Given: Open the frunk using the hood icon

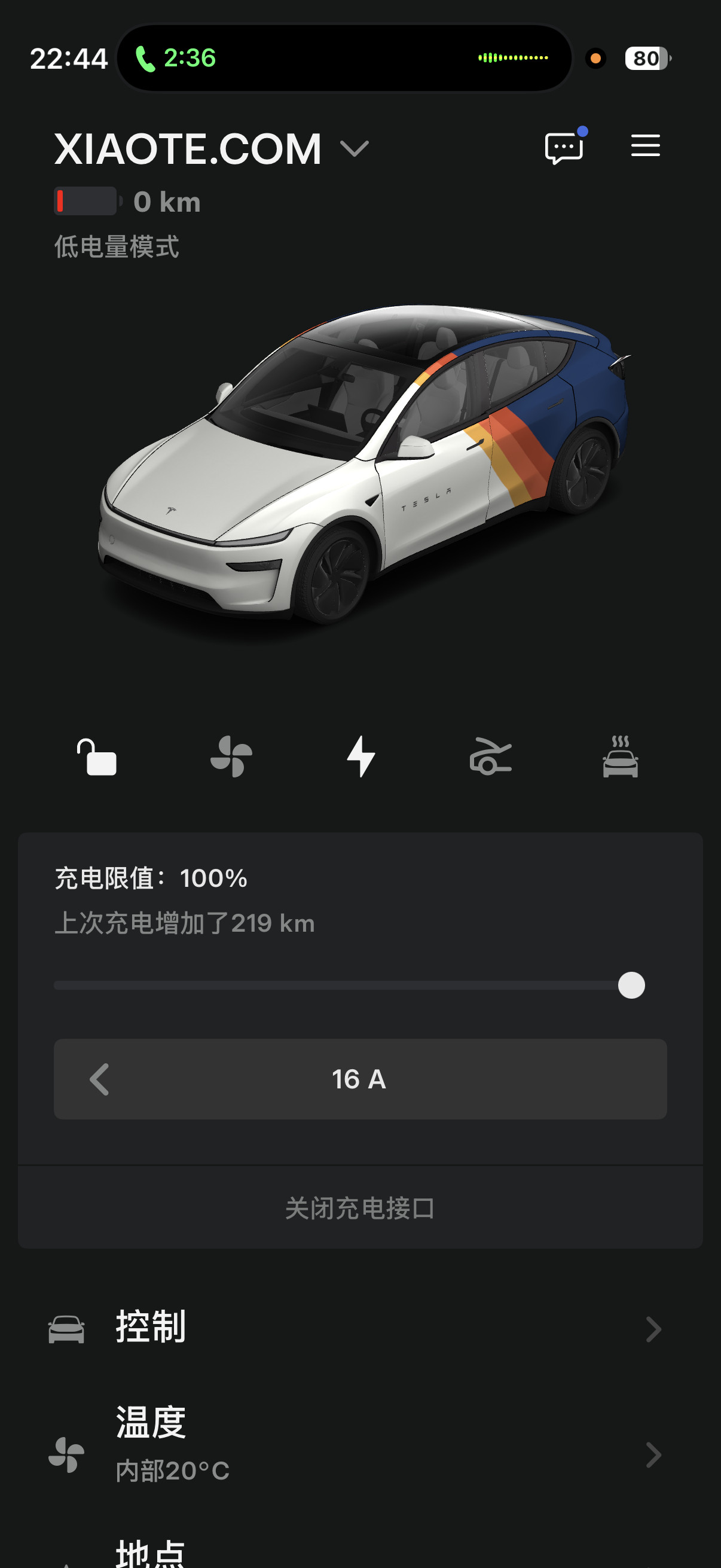Looking at the screenshot, I should tap(491, 759).
